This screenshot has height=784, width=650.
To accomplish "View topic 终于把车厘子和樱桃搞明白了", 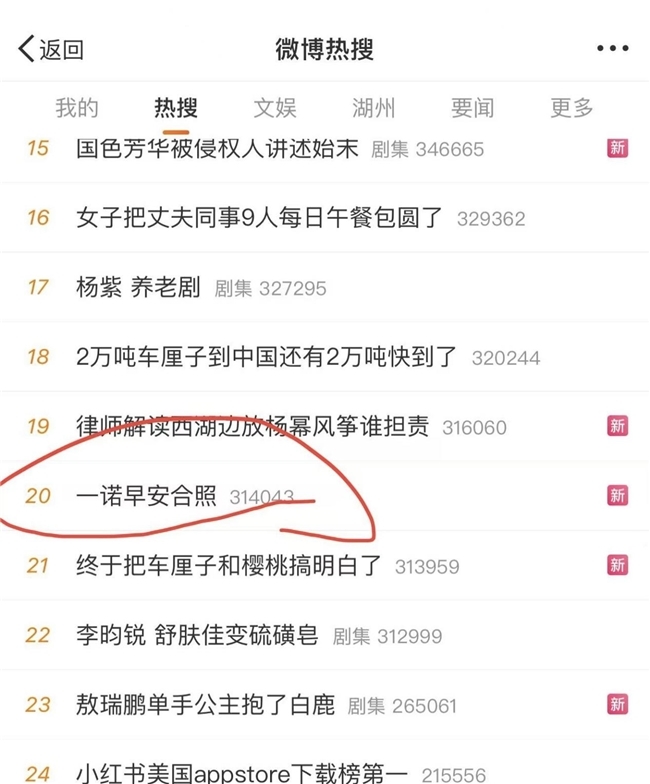I will click(x=229, y=566).
